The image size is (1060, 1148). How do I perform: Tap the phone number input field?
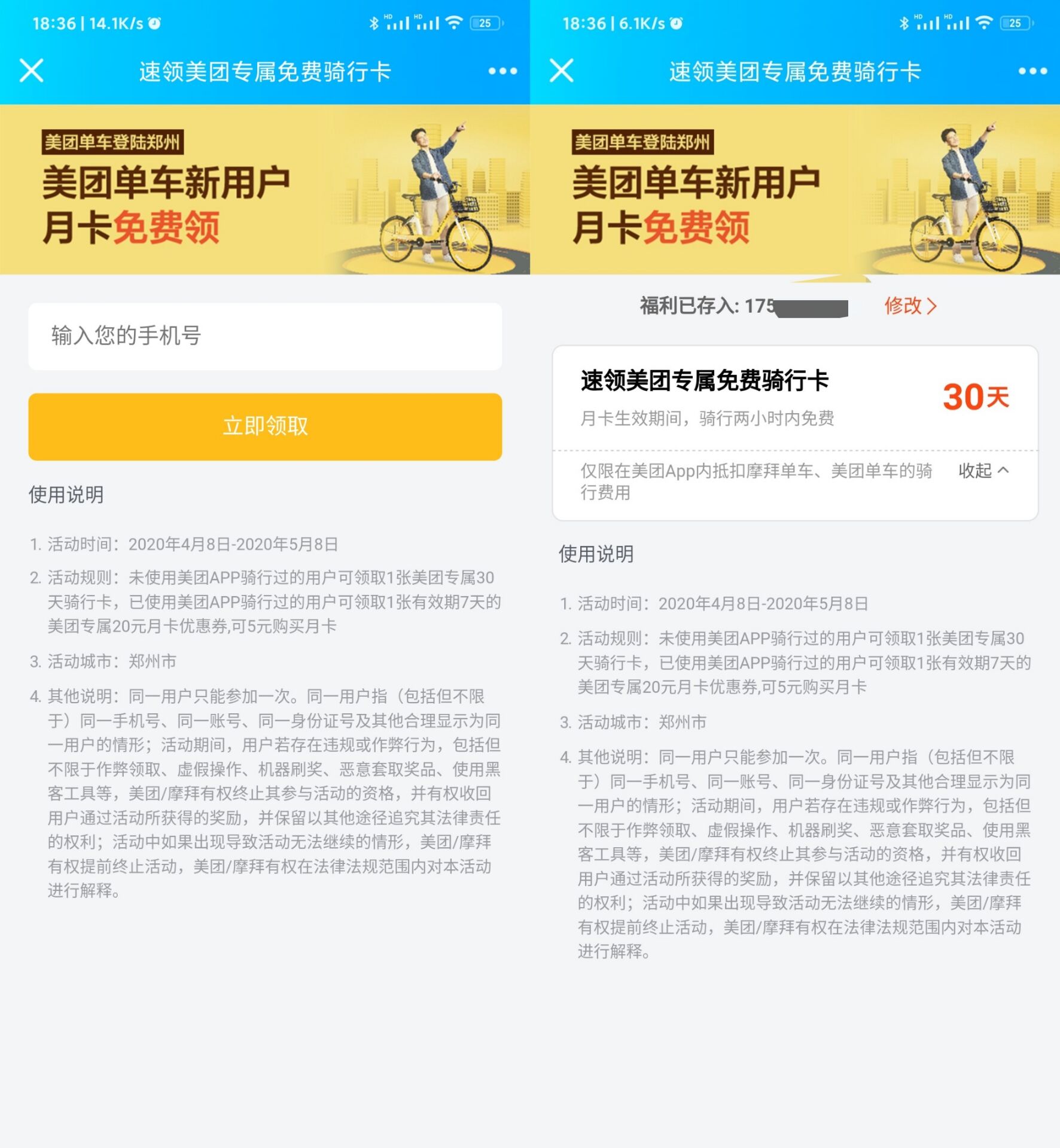pyautogui.click(x=264, y=336)
